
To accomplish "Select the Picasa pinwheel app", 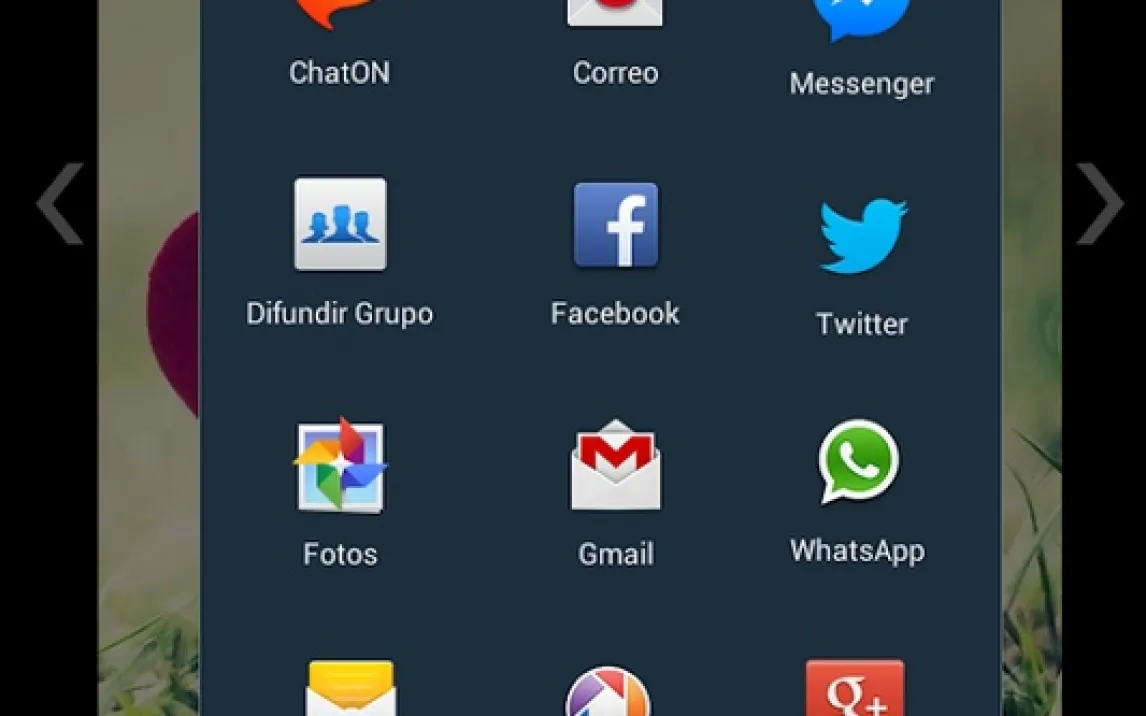I will coord(608,695).
